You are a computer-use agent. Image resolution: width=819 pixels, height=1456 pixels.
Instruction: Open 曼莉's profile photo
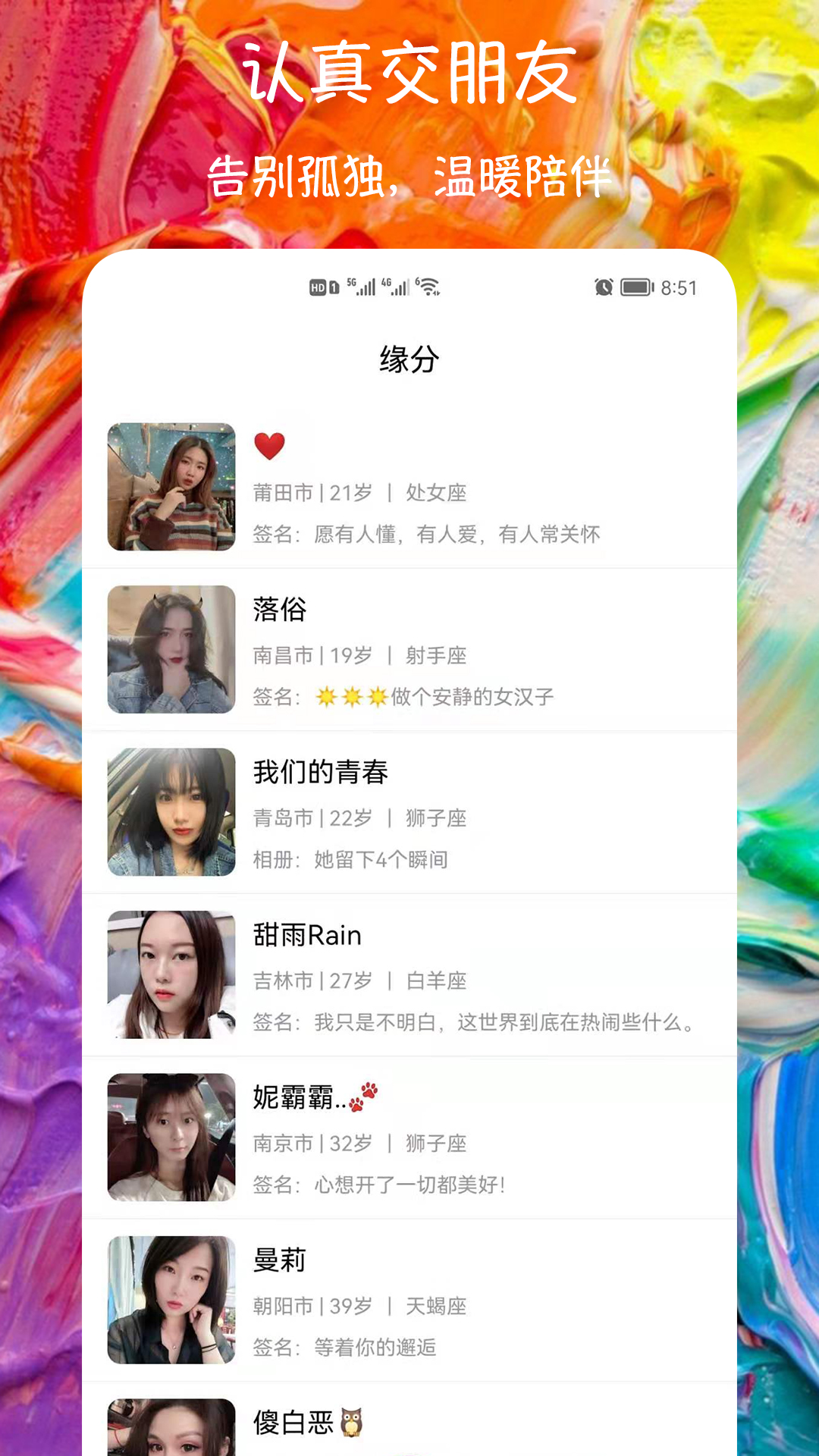[x=171, y=1300]
